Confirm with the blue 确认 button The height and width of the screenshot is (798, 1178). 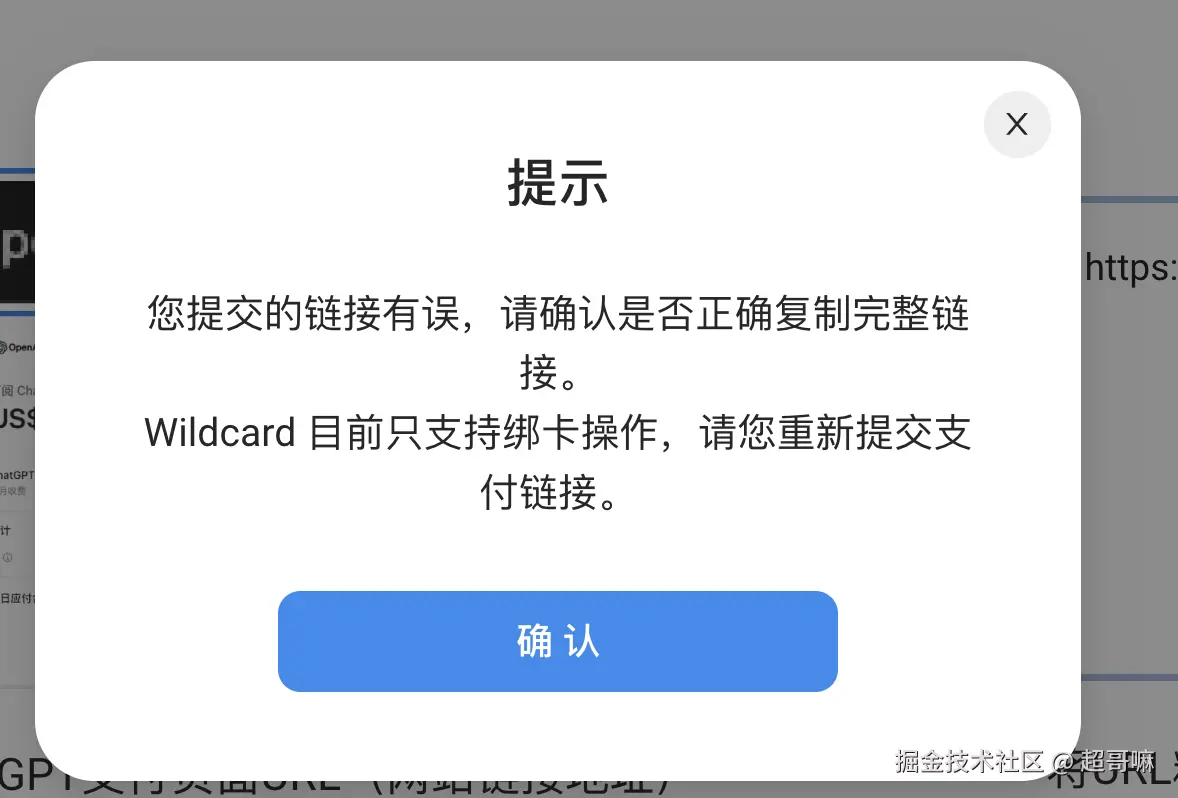557,641
